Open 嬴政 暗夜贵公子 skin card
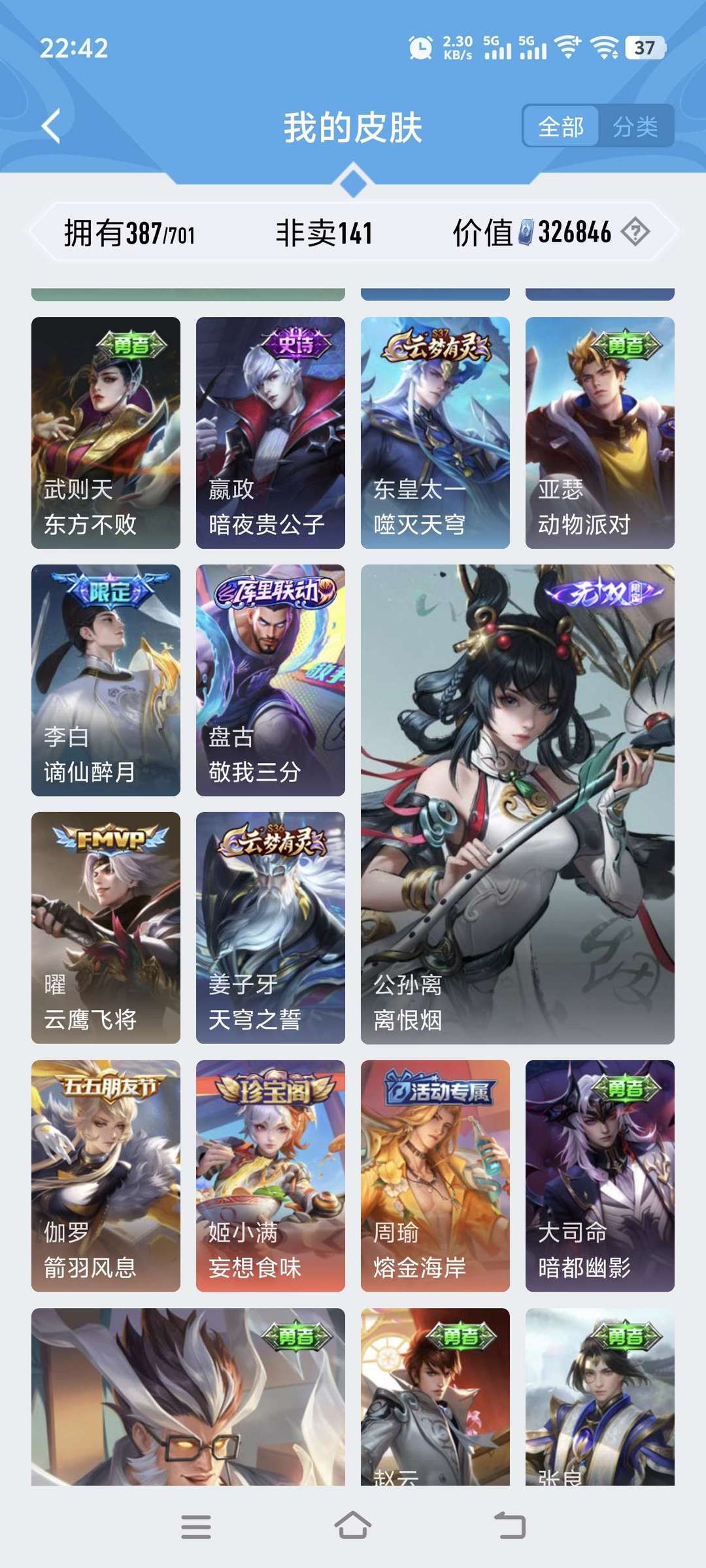 pos(271,433)
